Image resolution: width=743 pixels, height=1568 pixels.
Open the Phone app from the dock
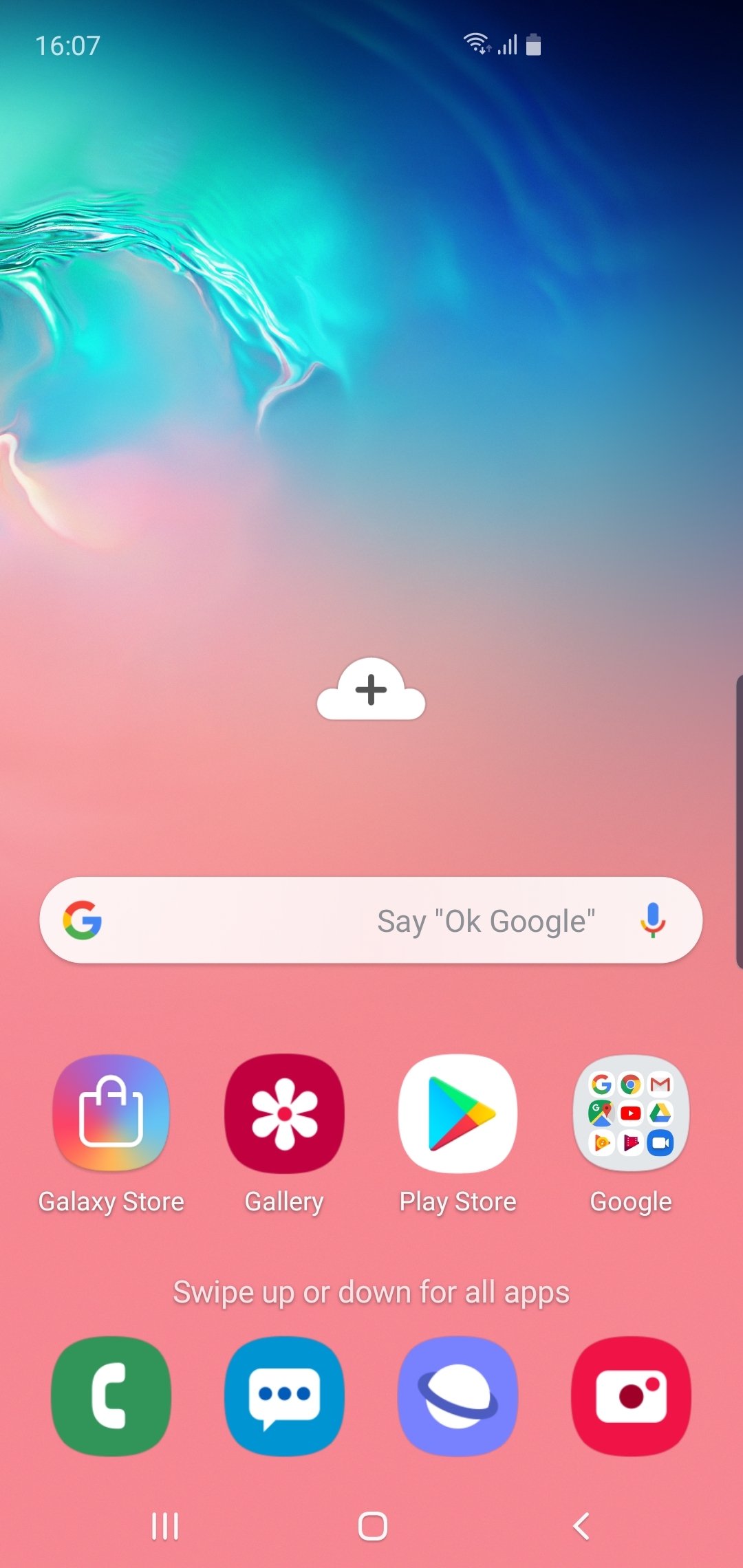111,1394
